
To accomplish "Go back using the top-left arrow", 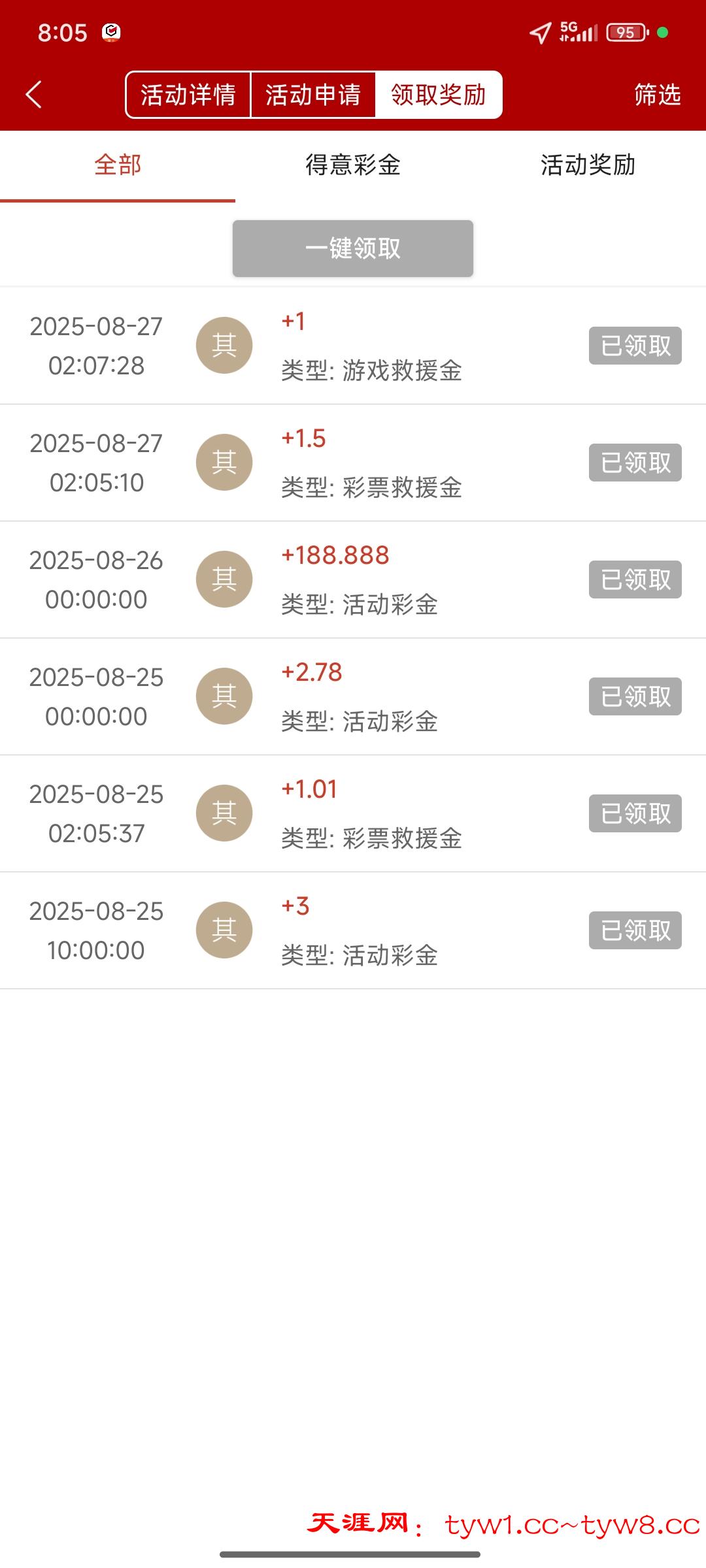I will tap(34, 95).
